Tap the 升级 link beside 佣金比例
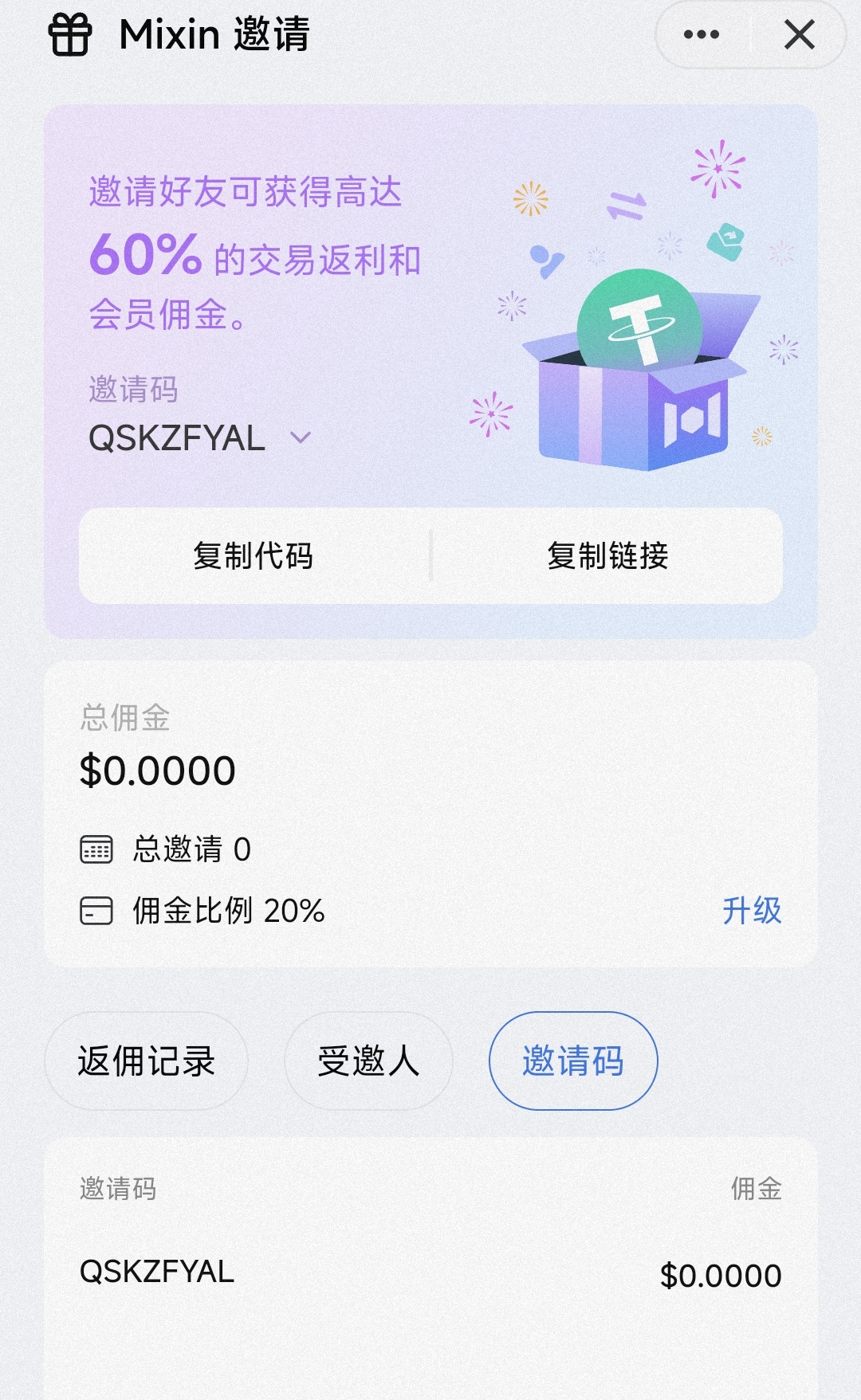Viewport: 861px width, 1400px height. tap(751, 910)
